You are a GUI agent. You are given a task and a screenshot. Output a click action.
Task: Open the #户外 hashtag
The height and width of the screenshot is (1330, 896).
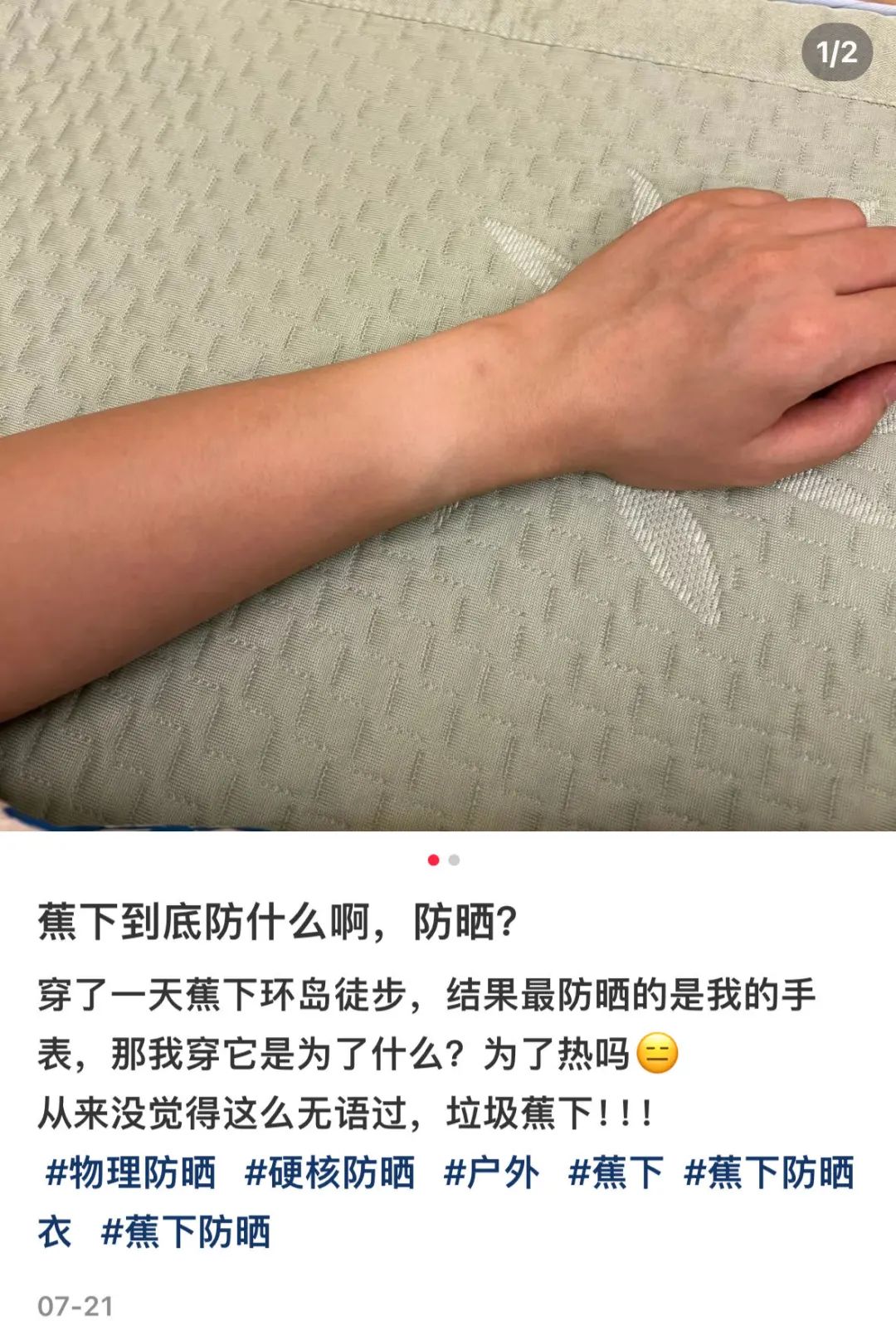click(491, 1172)
